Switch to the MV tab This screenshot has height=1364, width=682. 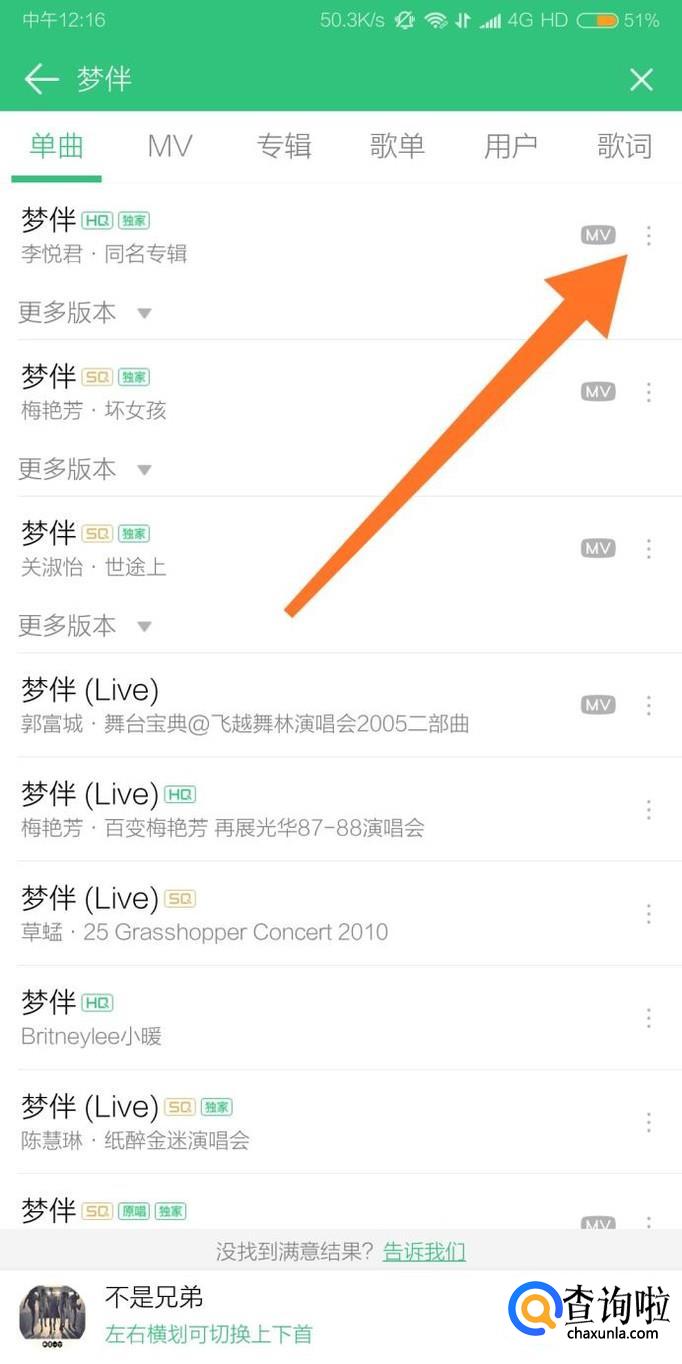tap(170, 146)
